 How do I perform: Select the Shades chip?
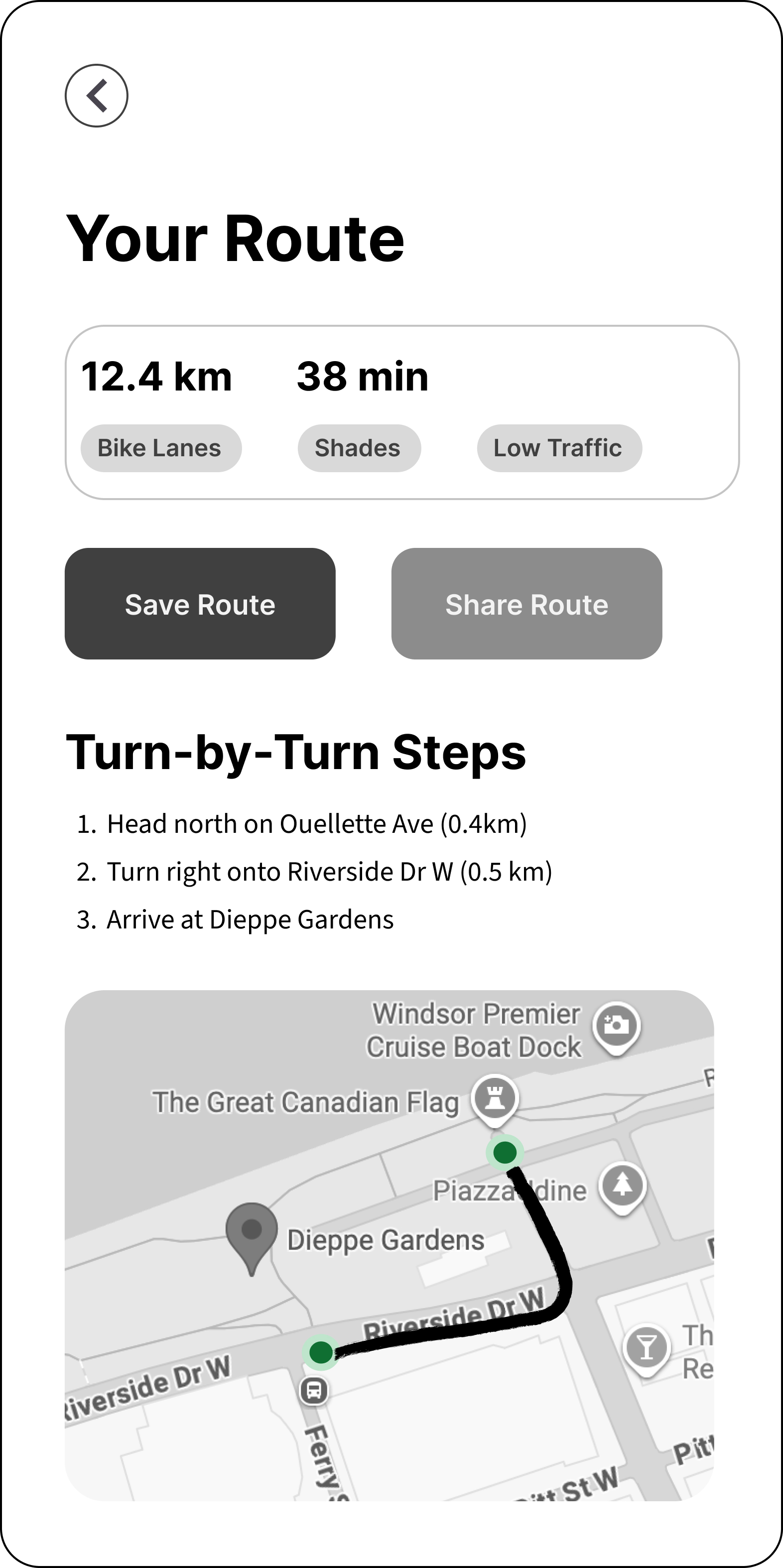point(359,448)
